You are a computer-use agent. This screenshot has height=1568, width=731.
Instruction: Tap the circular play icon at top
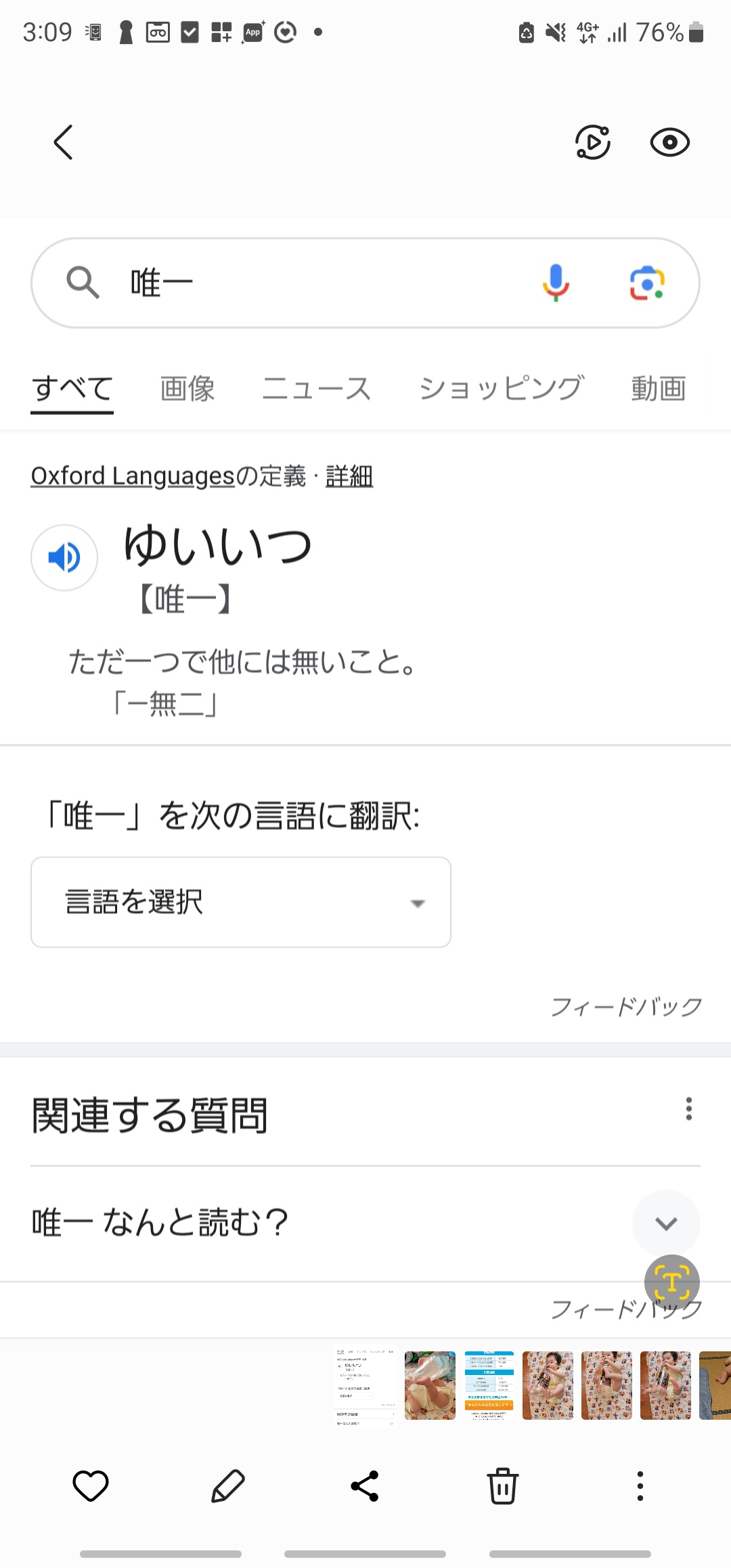tap(593, 142)
